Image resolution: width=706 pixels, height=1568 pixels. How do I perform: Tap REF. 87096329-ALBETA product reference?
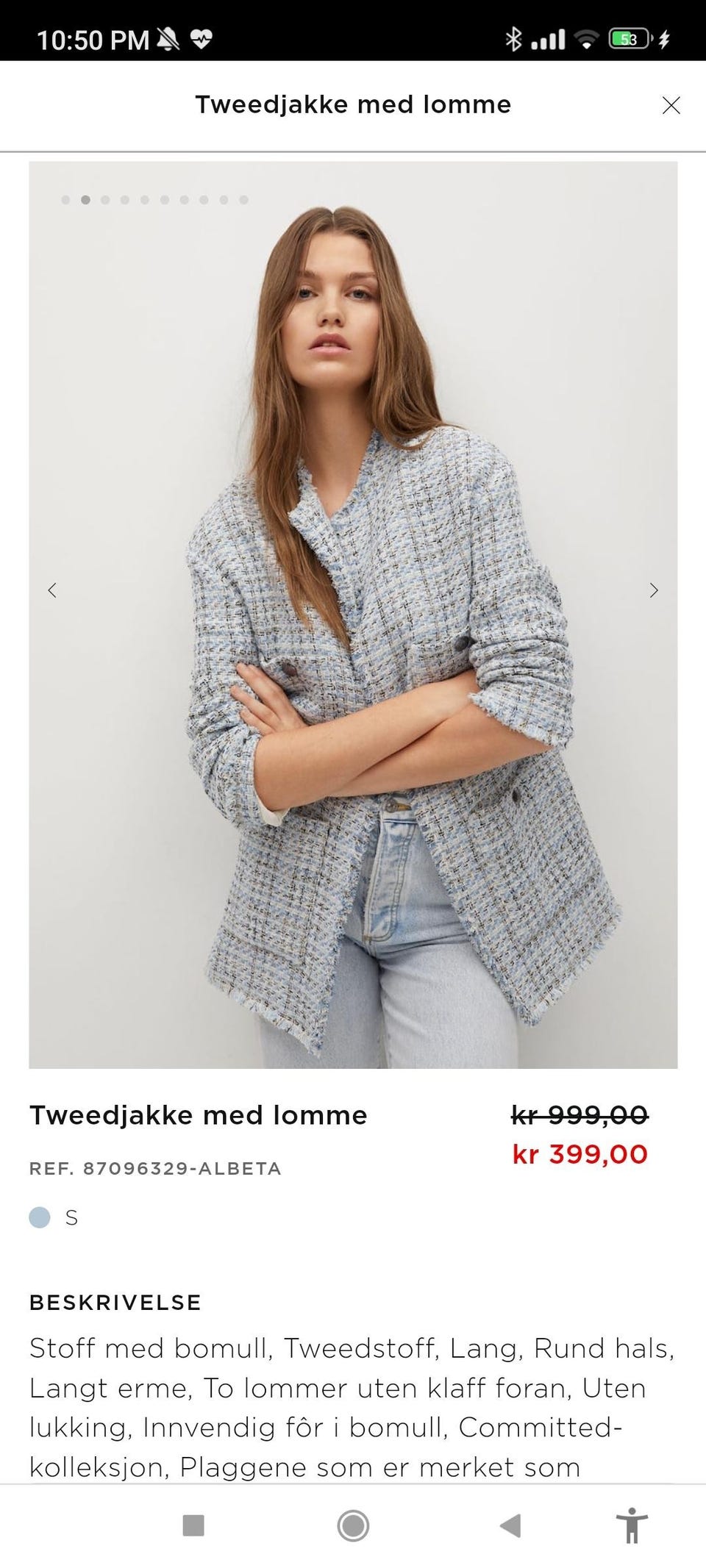click(x=155, y=1169)
